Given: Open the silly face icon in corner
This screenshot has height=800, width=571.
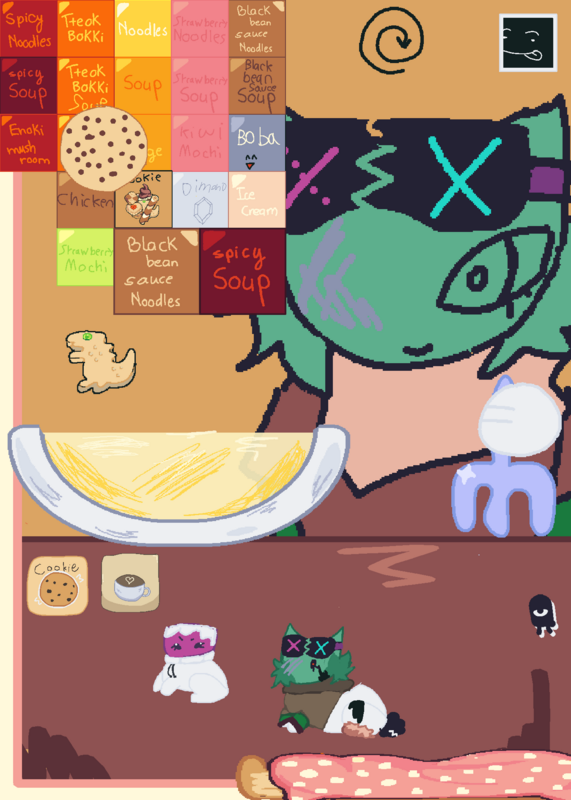Looking at the screenshot, I should (528, 43).
